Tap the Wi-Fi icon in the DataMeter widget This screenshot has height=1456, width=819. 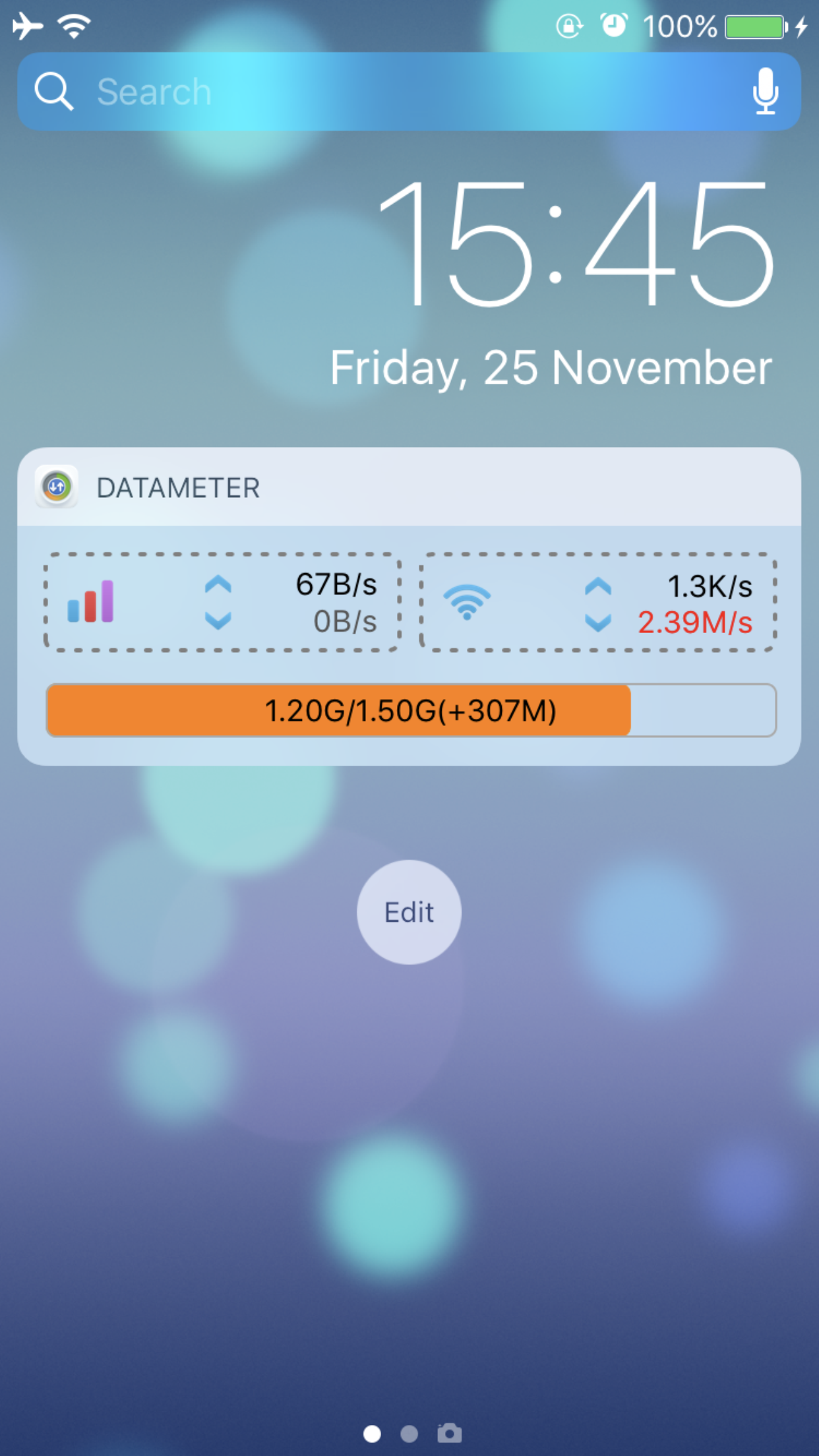point(468,602)
